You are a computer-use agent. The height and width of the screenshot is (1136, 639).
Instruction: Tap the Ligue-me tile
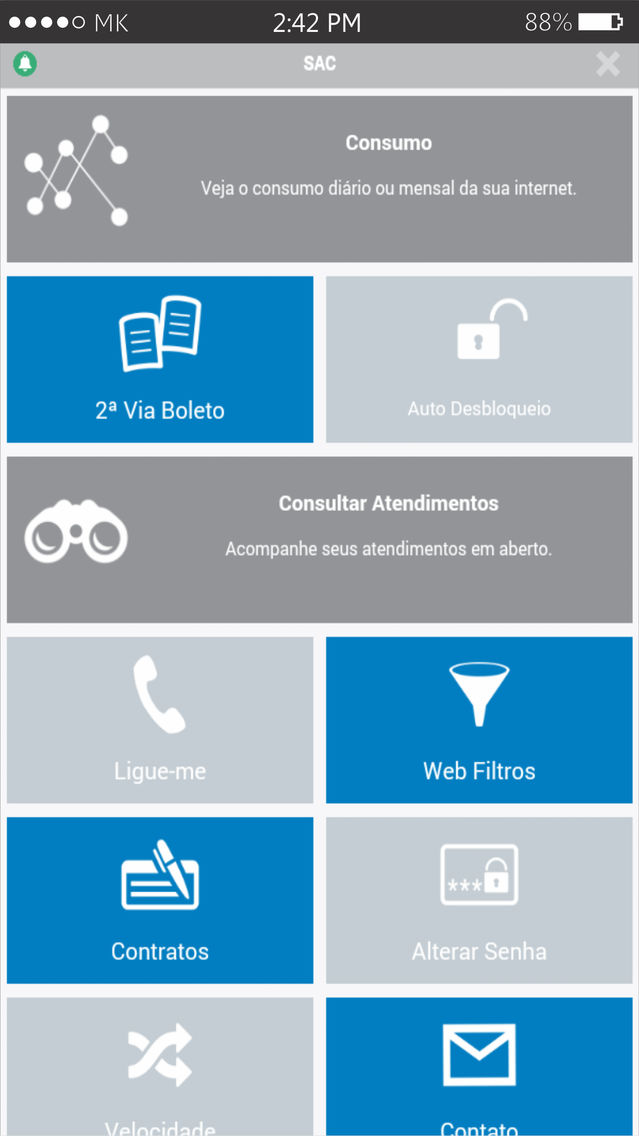point(160,720)
